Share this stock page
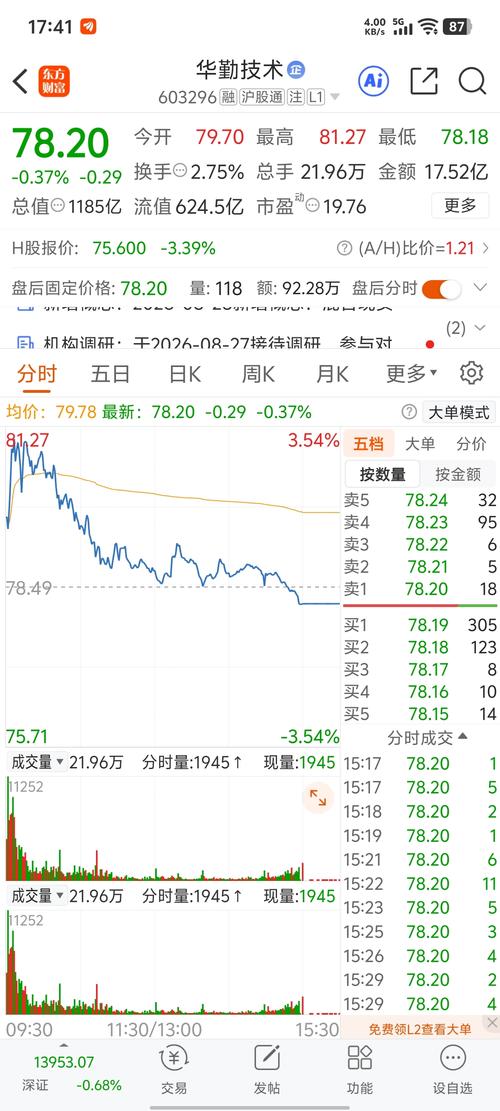This screenshot has height=1111, width=500. click(424, 81)
